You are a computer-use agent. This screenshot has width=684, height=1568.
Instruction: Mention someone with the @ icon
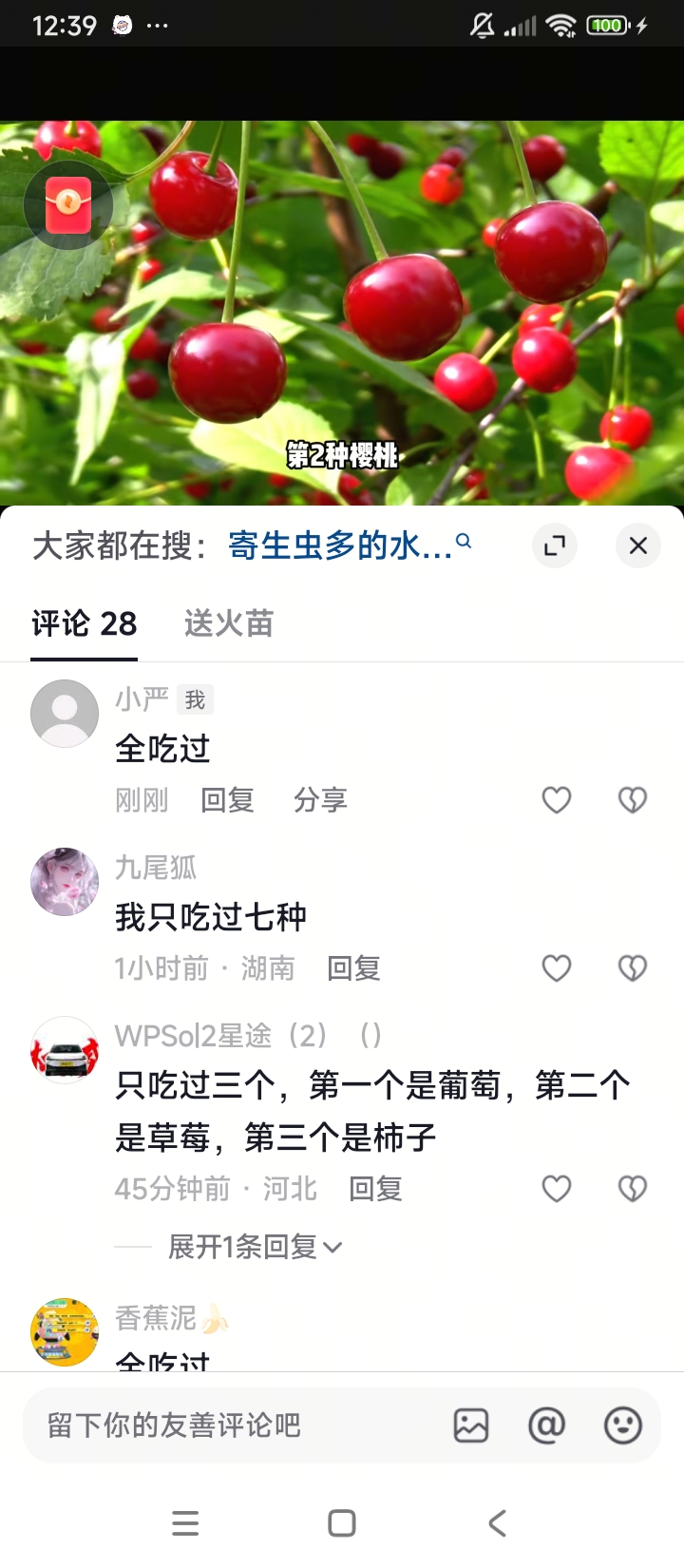tap(546, 1425)
